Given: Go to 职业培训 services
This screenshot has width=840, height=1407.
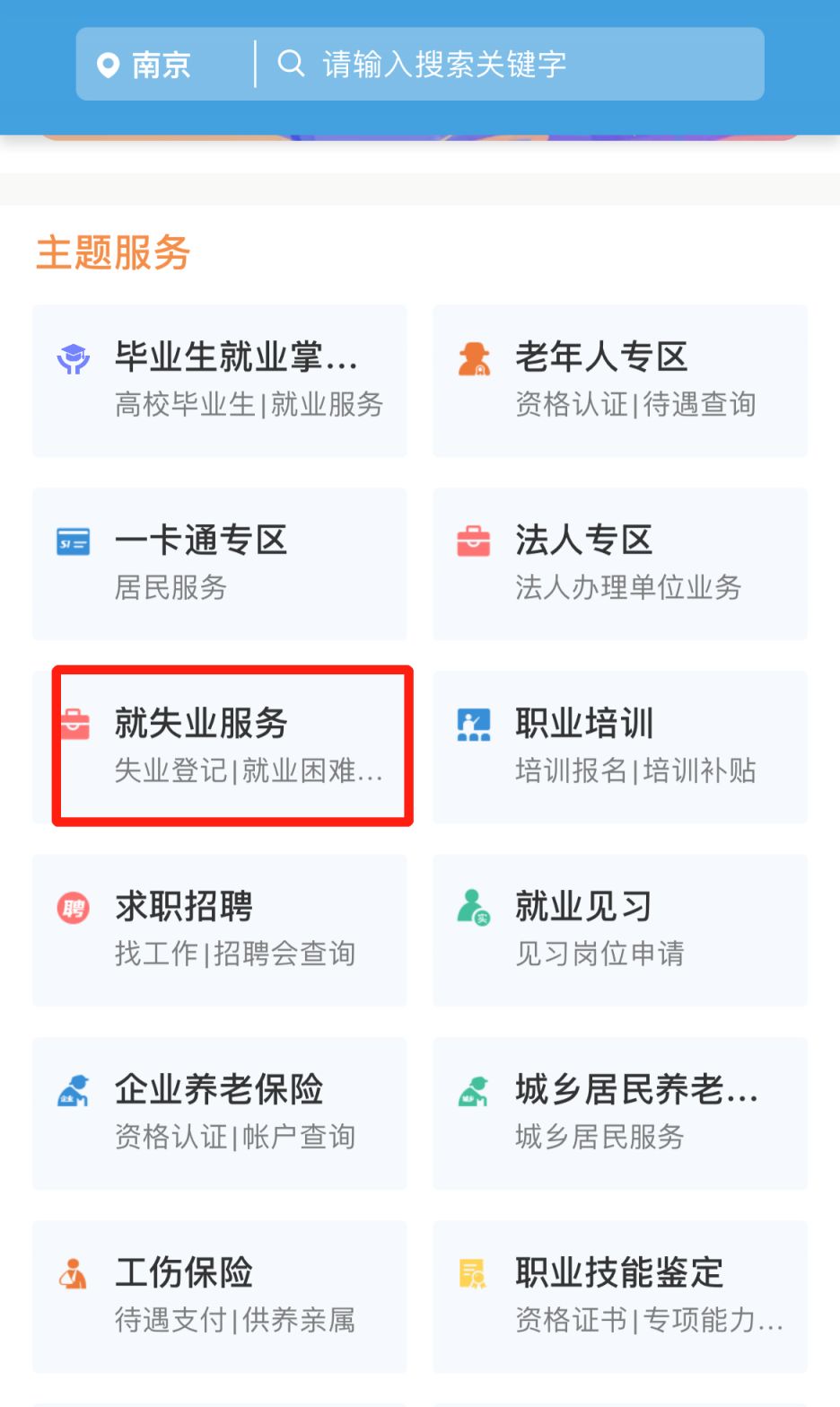Looking at the screenshot, I should click(x=620, y=747).
